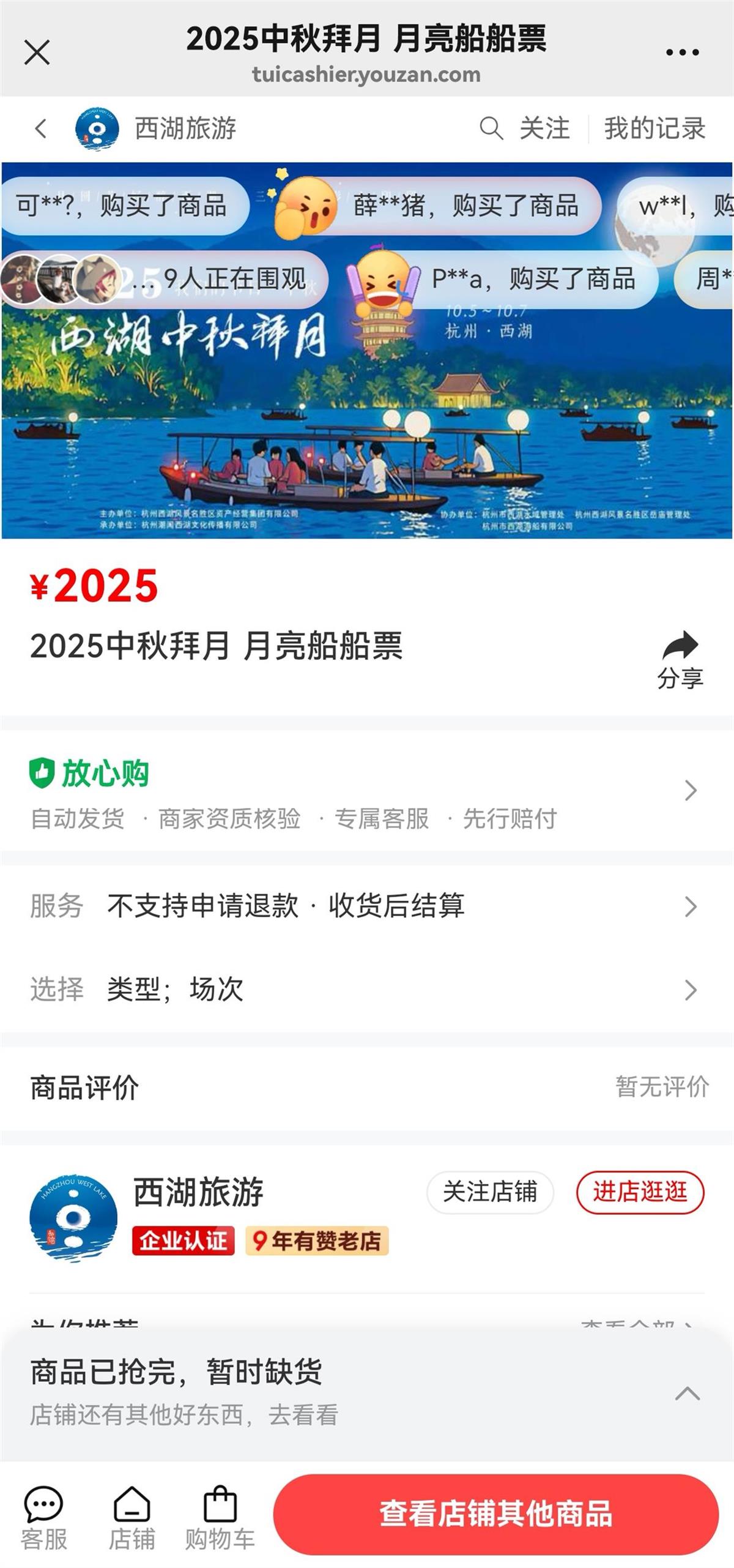Follow the shop via 关注
Viewport: 734px width, 1568px height.
(544, 129)
